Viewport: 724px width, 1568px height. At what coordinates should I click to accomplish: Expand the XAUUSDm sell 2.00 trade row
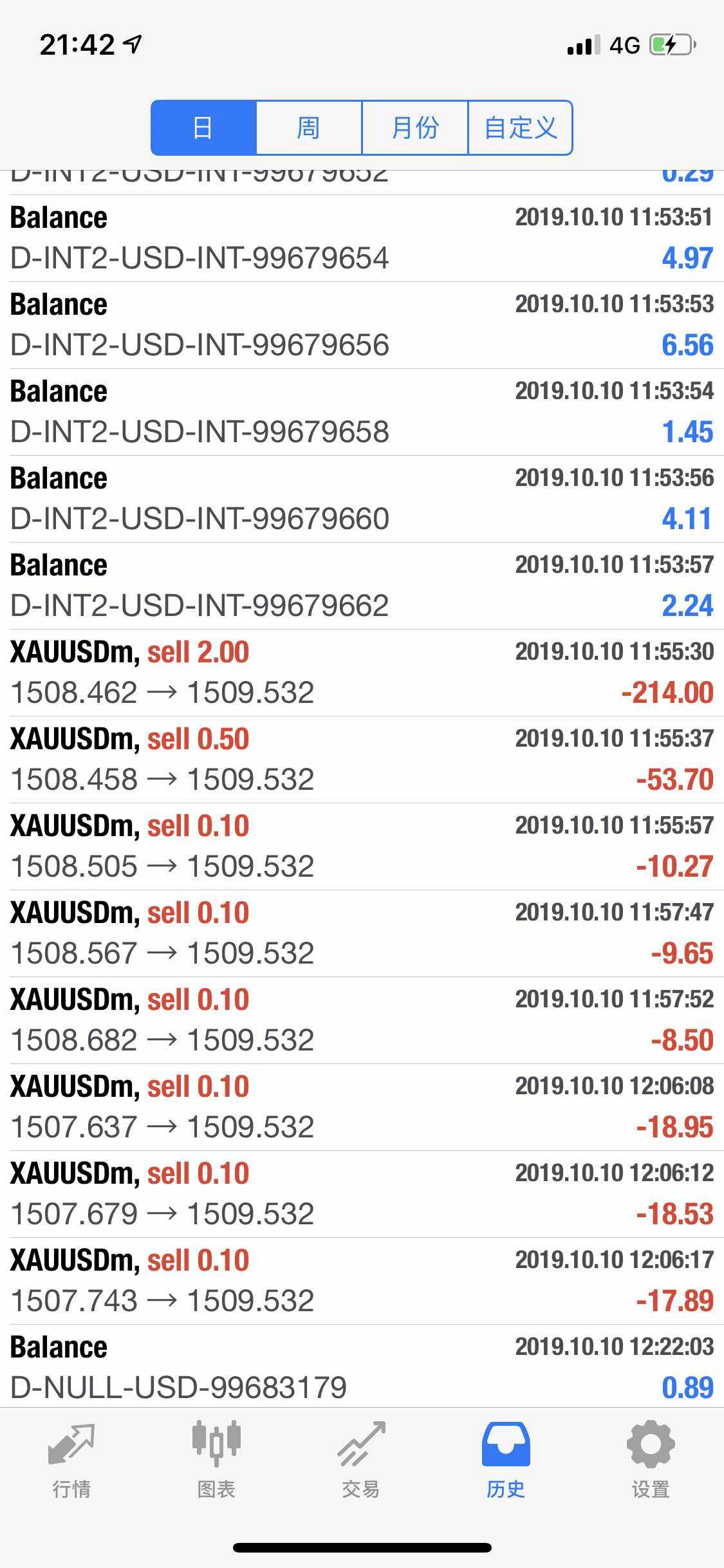pos(362,673)
